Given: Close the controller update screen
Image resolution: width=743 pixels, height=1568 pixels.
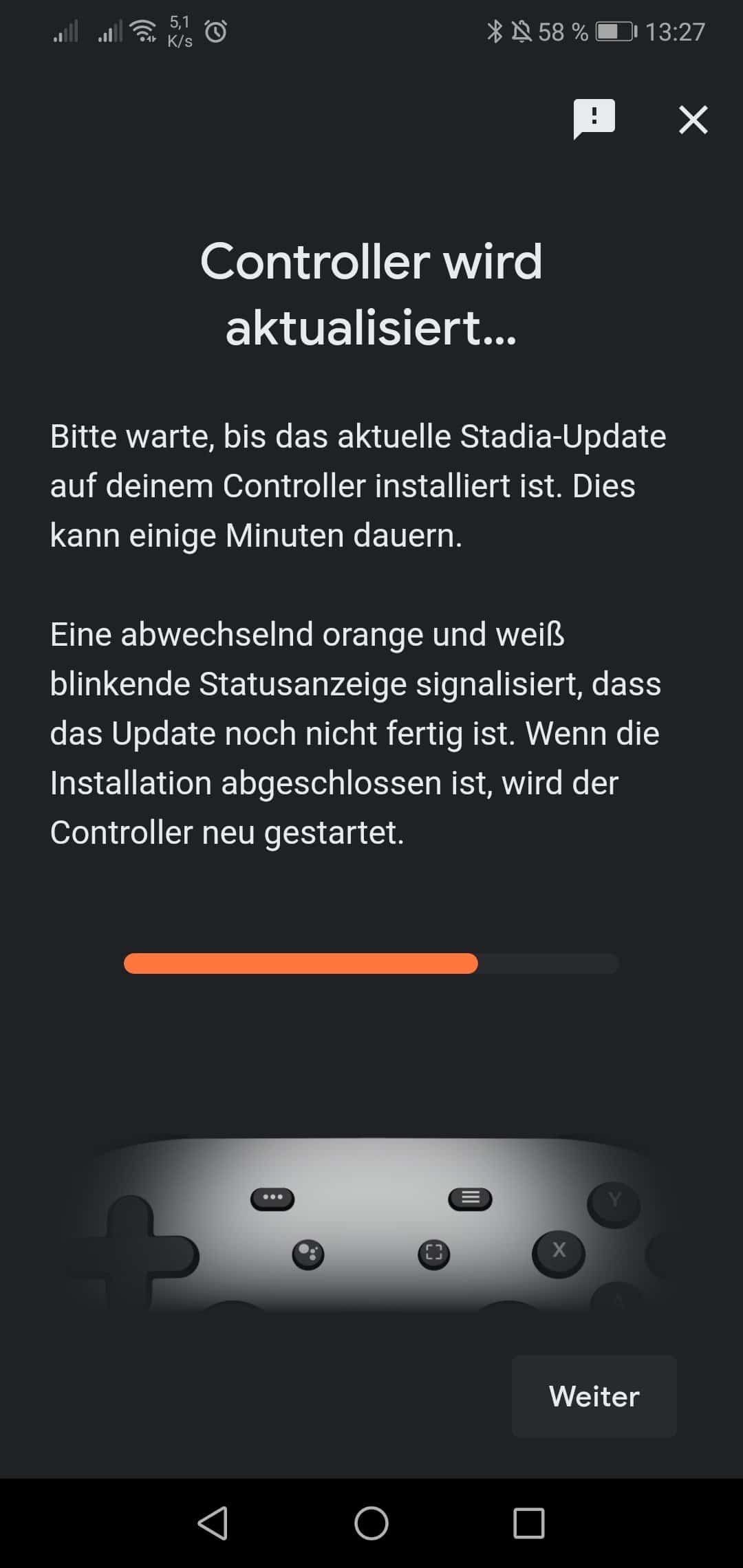Looking at the screenshot, I should 693,120.
